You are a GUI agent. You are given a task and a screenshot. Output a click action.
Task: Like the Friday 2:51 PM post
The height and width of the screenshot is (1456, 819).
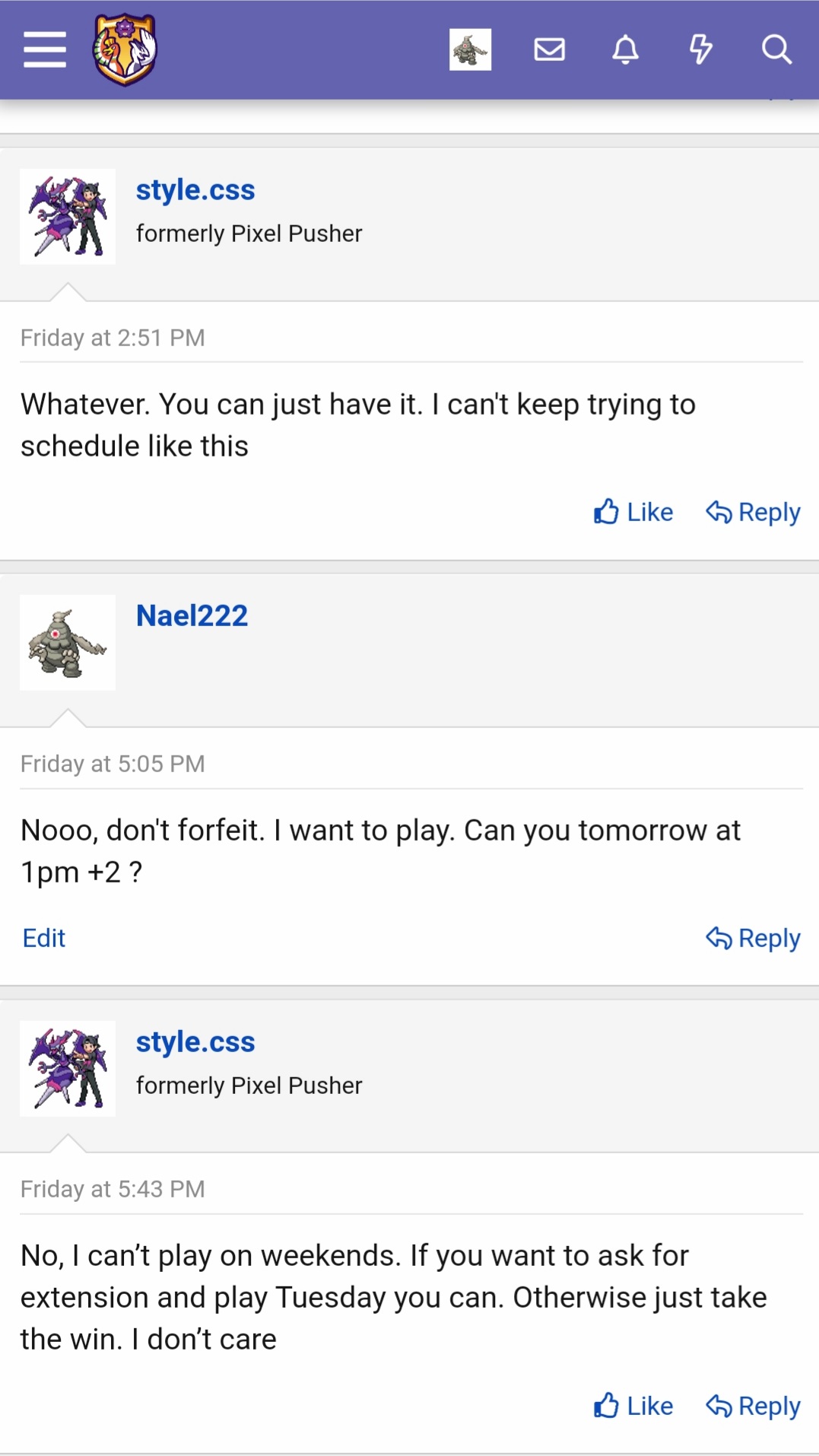(x=633, y=512)
